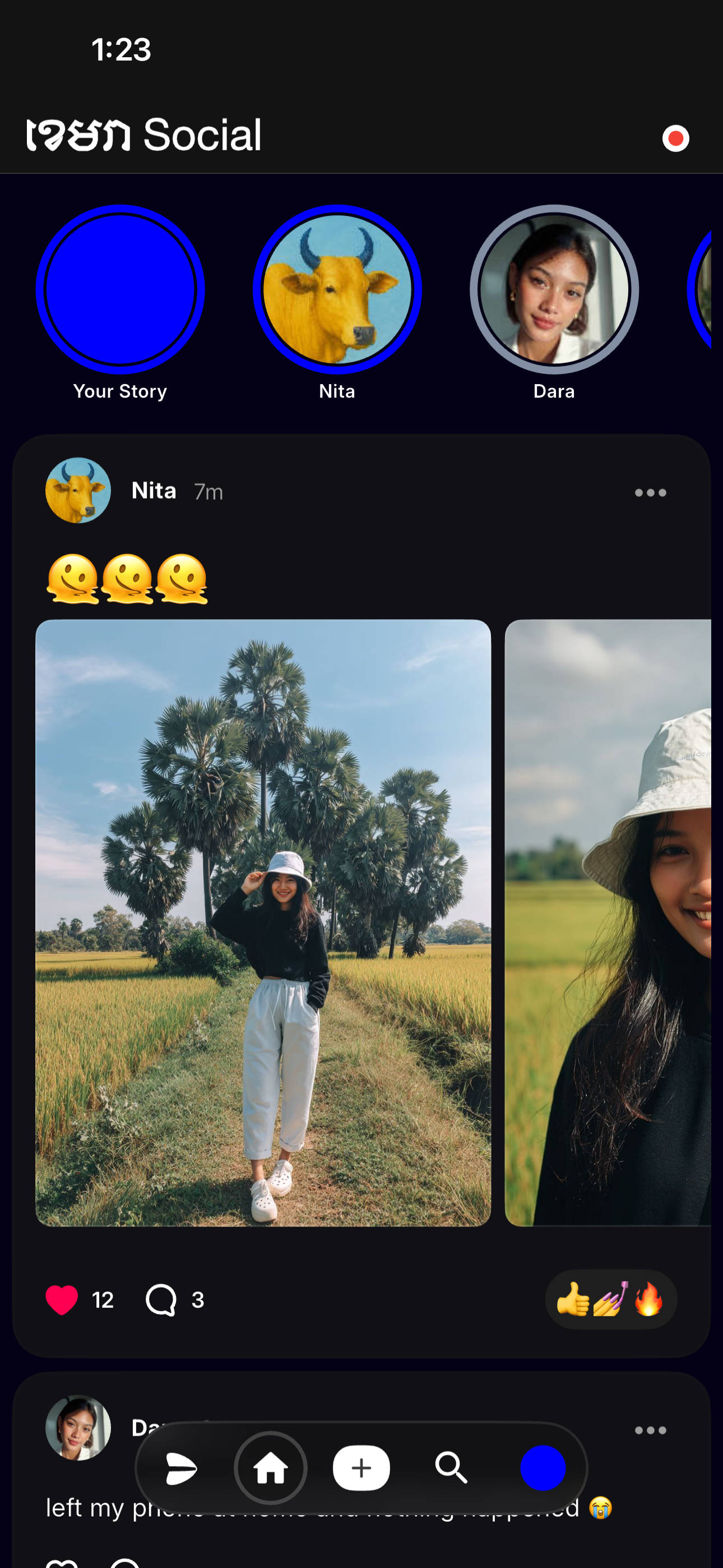Open overflow menu on Nita's post
Screen dimensions: 723x1568
[x=650, y=492]
